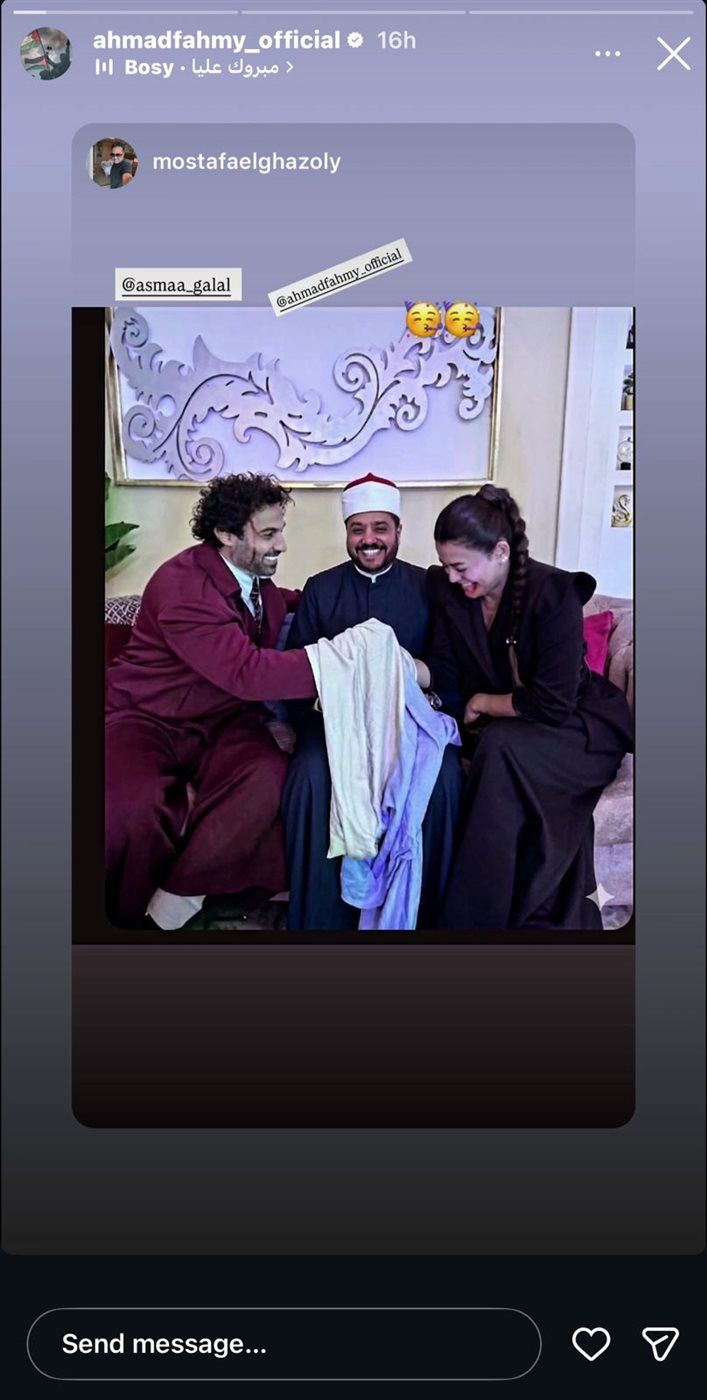Open the three-dot story options menu
This screenshot has width=707, height=1400.
click(x=607, y=54)
